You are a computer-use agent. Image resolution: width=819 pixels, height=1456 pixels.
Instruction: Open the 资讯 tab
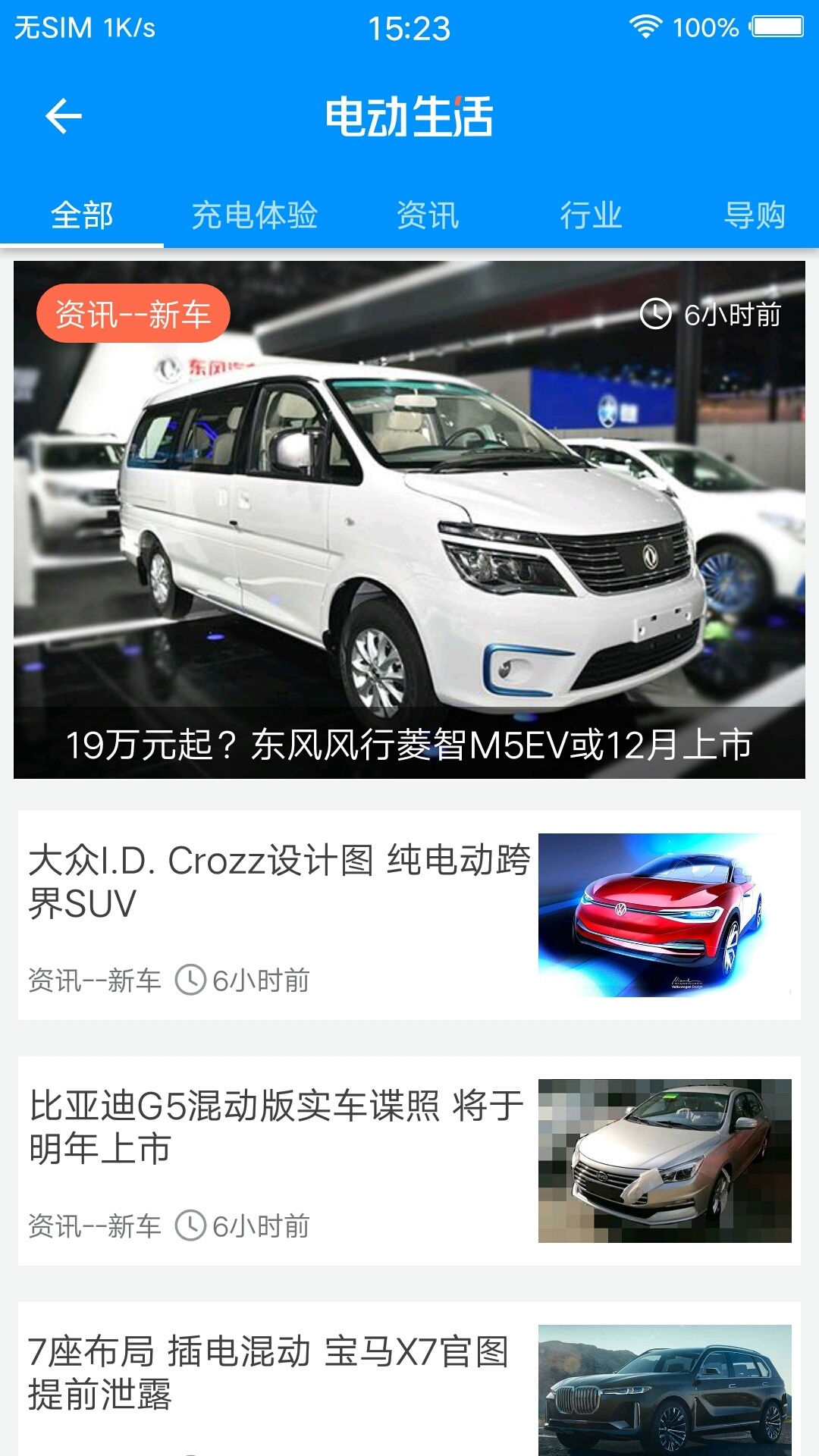pyautogui.click(x=427, y=215)
